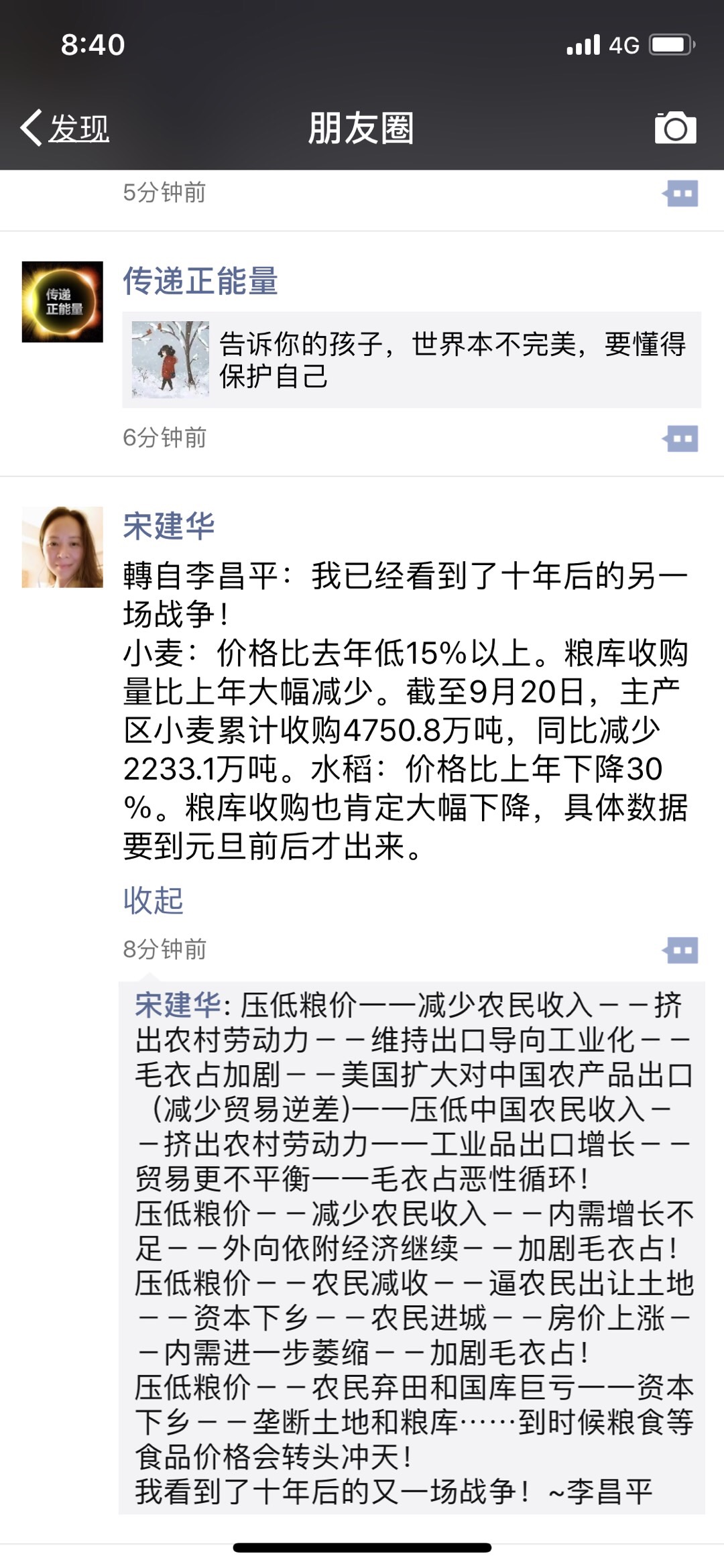
Task: Tap 宋建华's name in the comment
Action: [x=177, y=1005]
